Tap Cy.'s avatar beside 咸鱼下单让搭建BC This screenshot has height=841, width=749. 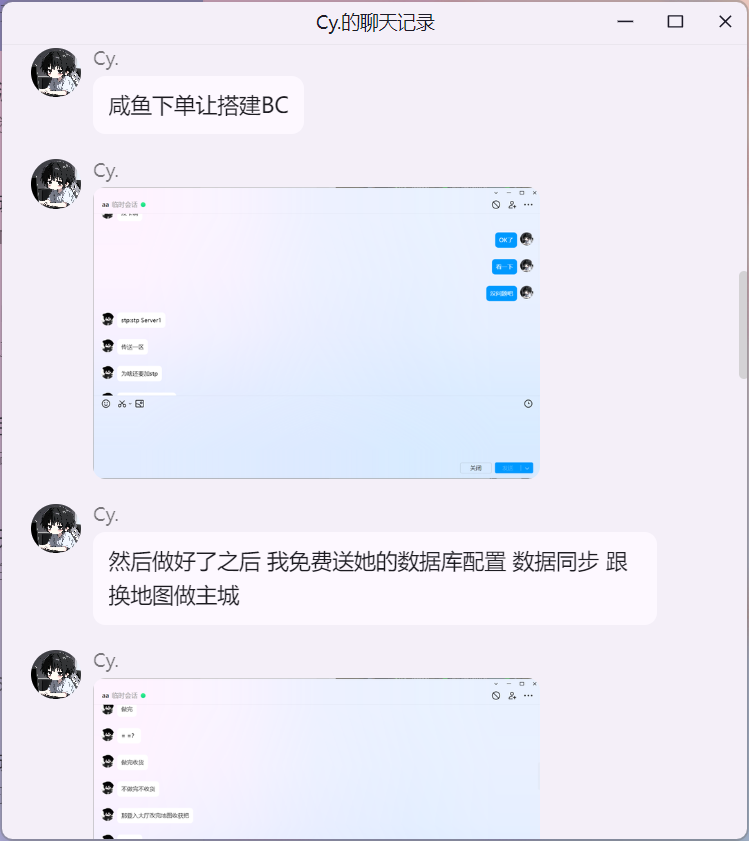click(56, 72)
